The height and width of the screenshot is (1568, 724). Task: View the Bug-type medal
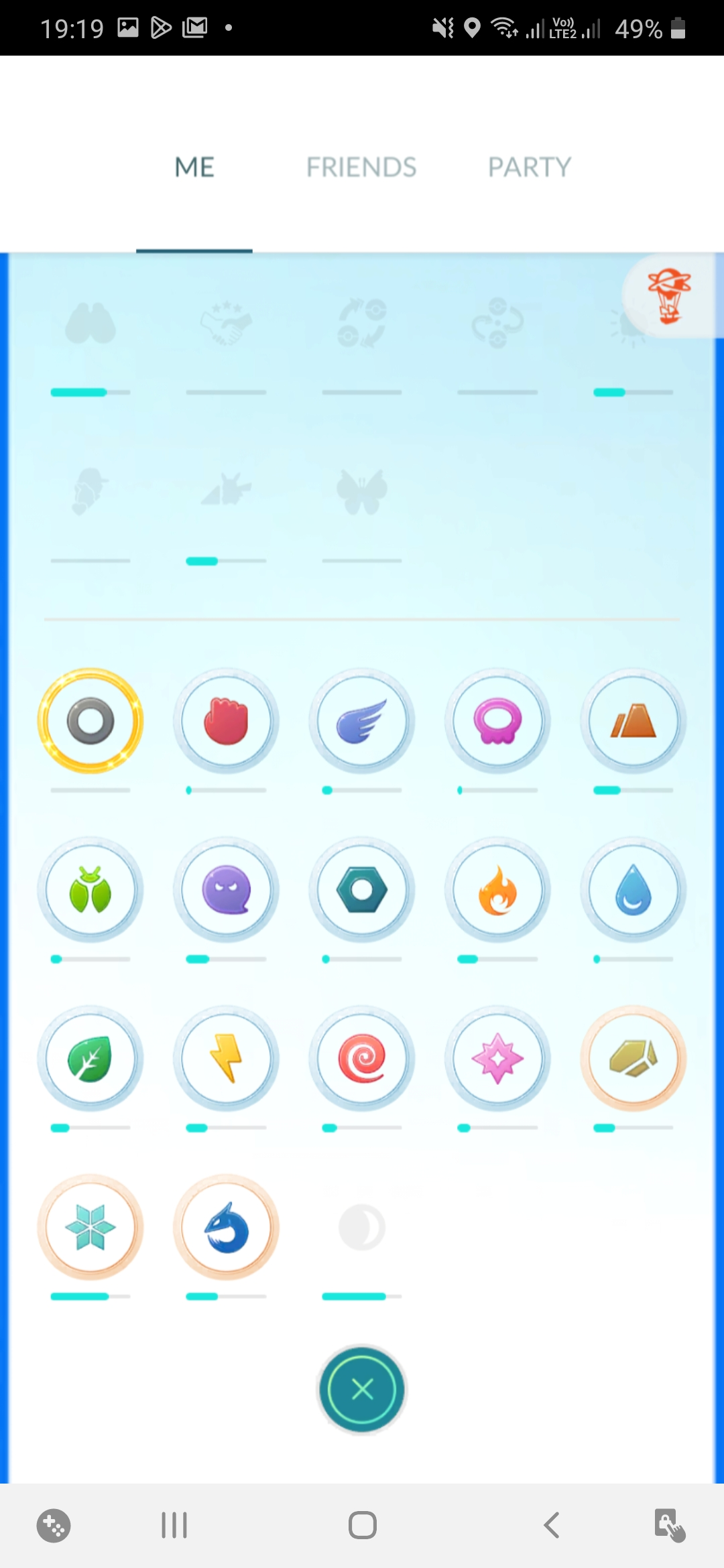click(x=90, y=890)
